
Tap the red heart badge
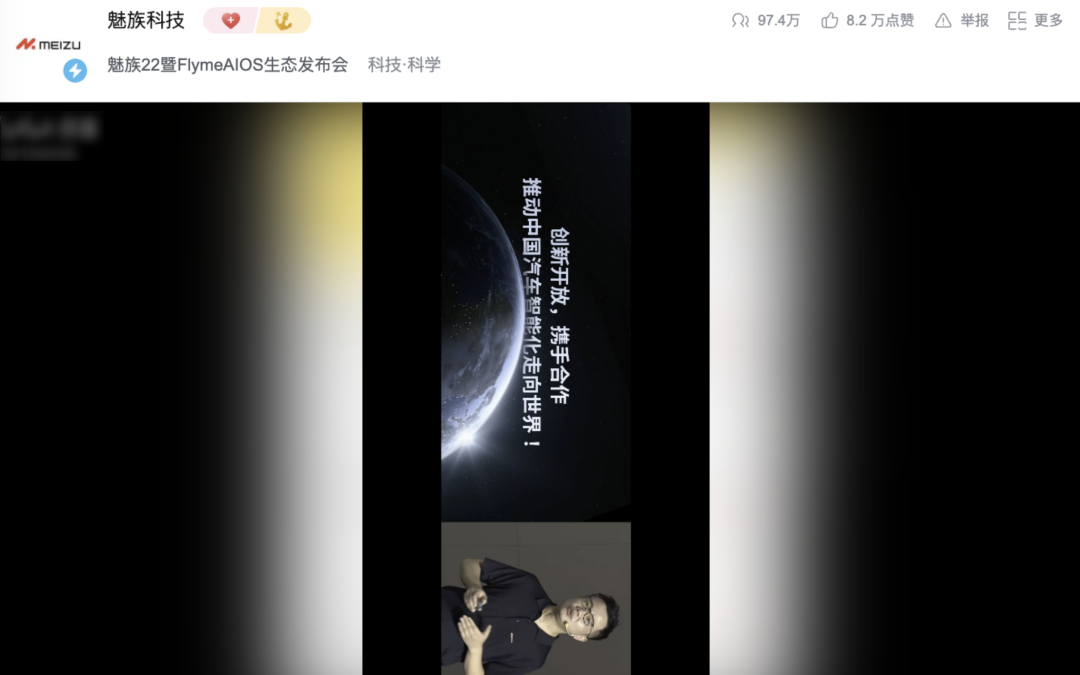[x=231, y=20]
